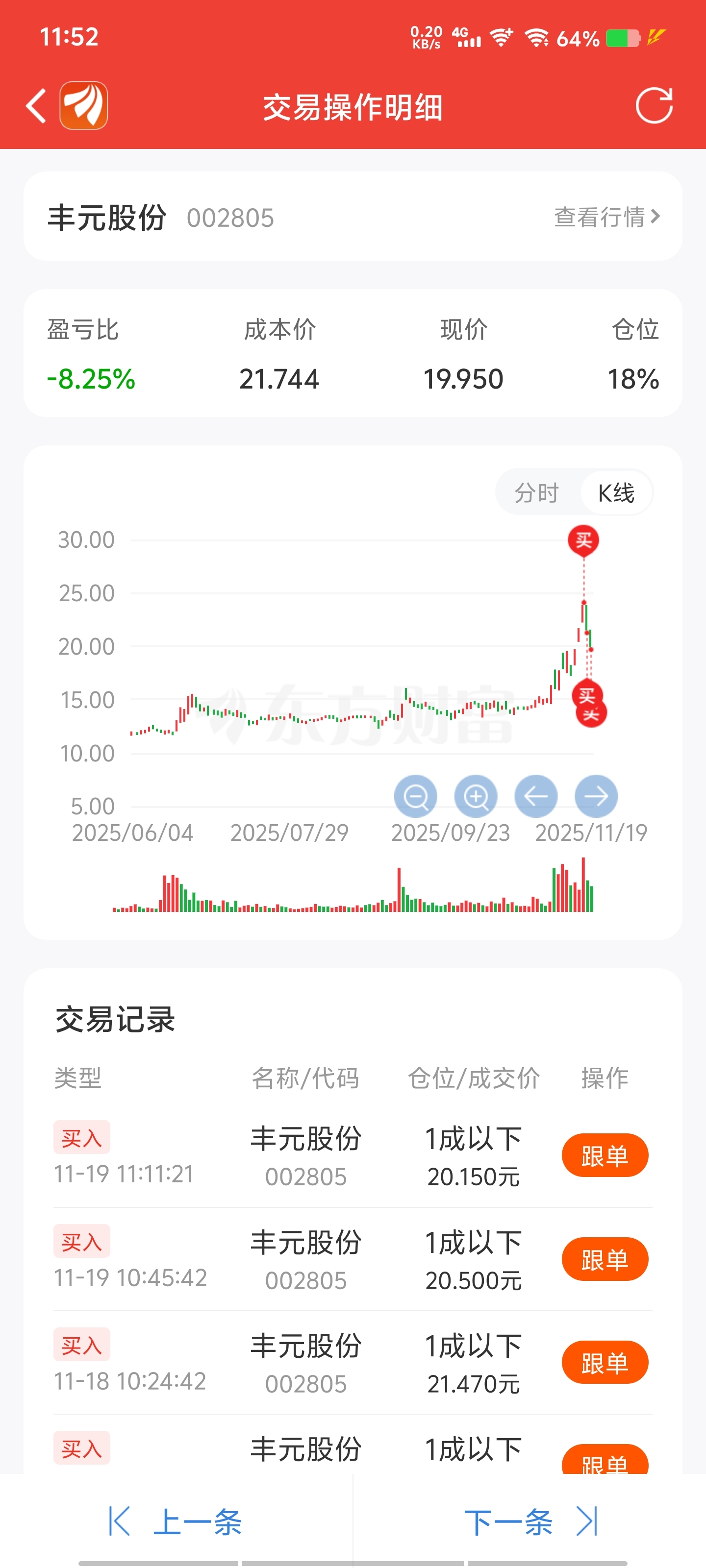Move chart right with arrow button
This screenshot has width=706, height=1568.
tap(596, 796)
